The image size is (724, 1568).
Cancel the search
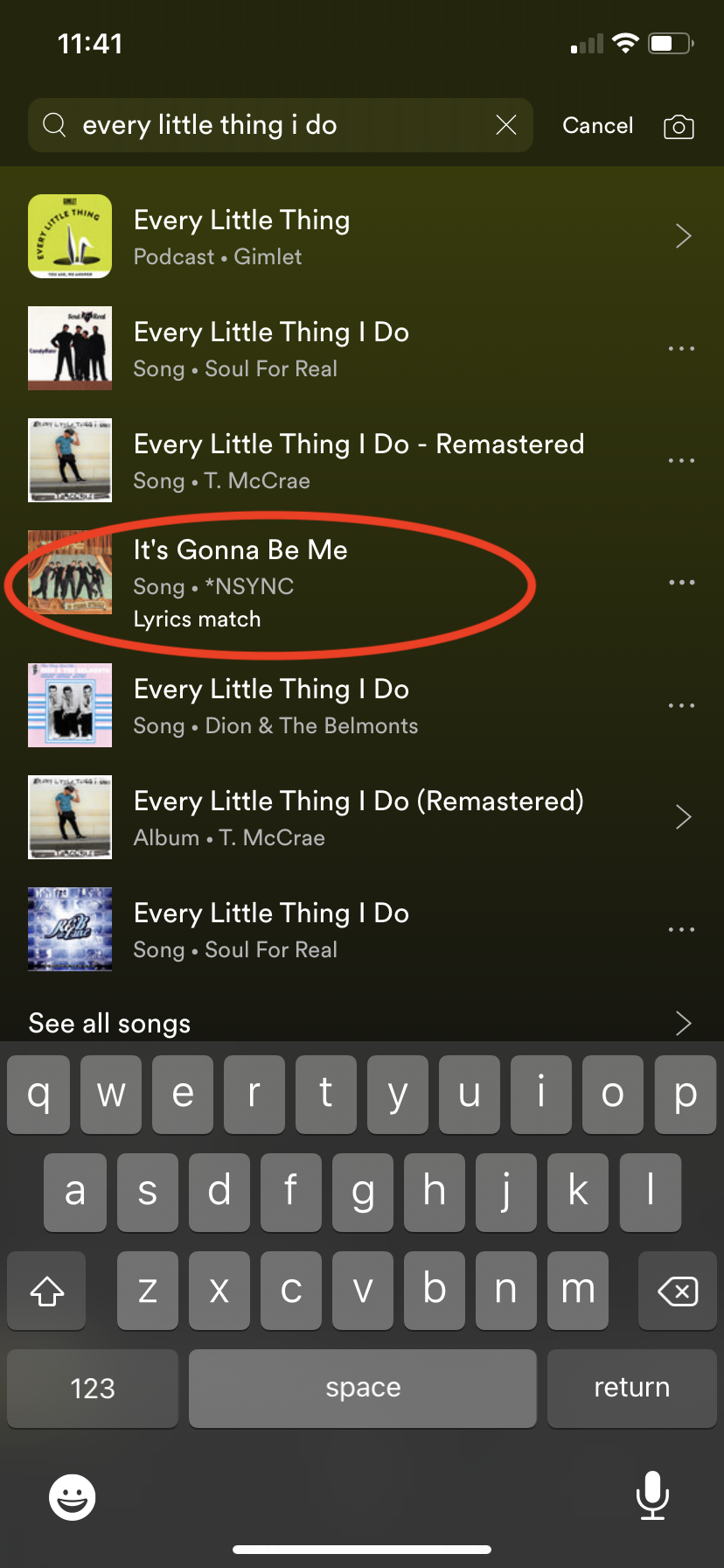[597, 125]
